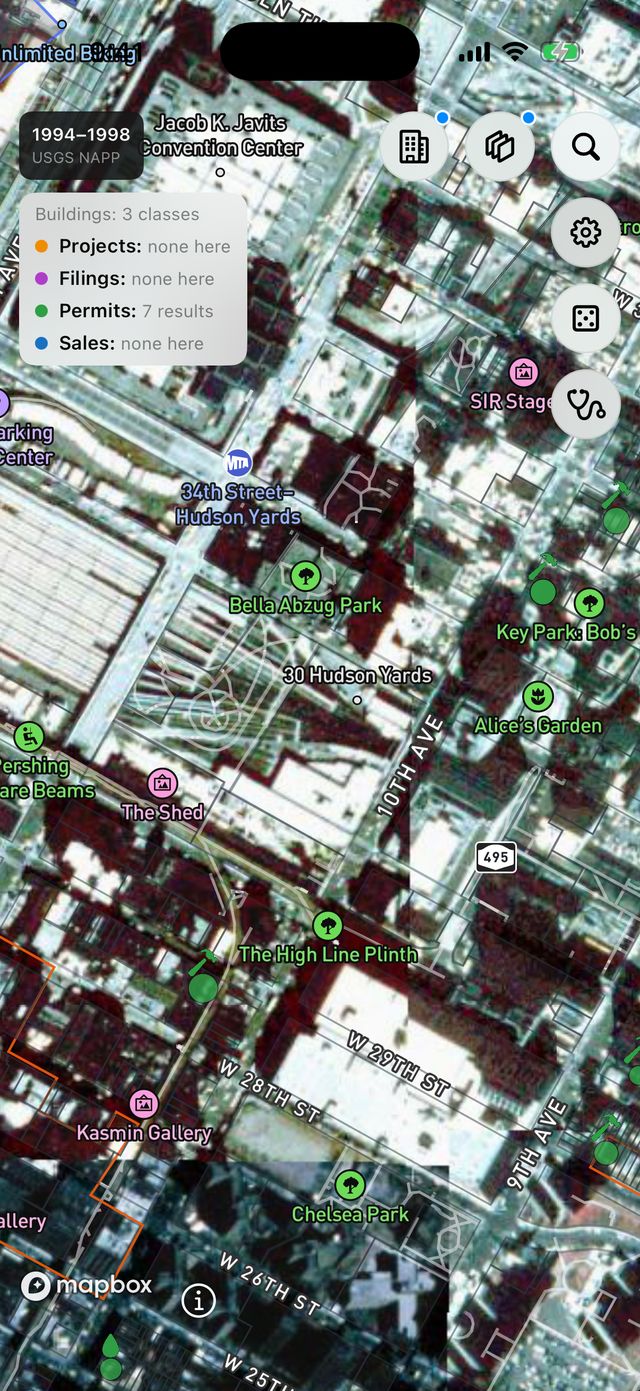The image size is (640, 1391).
Task: Tap the Chelsea Park marker
Action: 350,1186
